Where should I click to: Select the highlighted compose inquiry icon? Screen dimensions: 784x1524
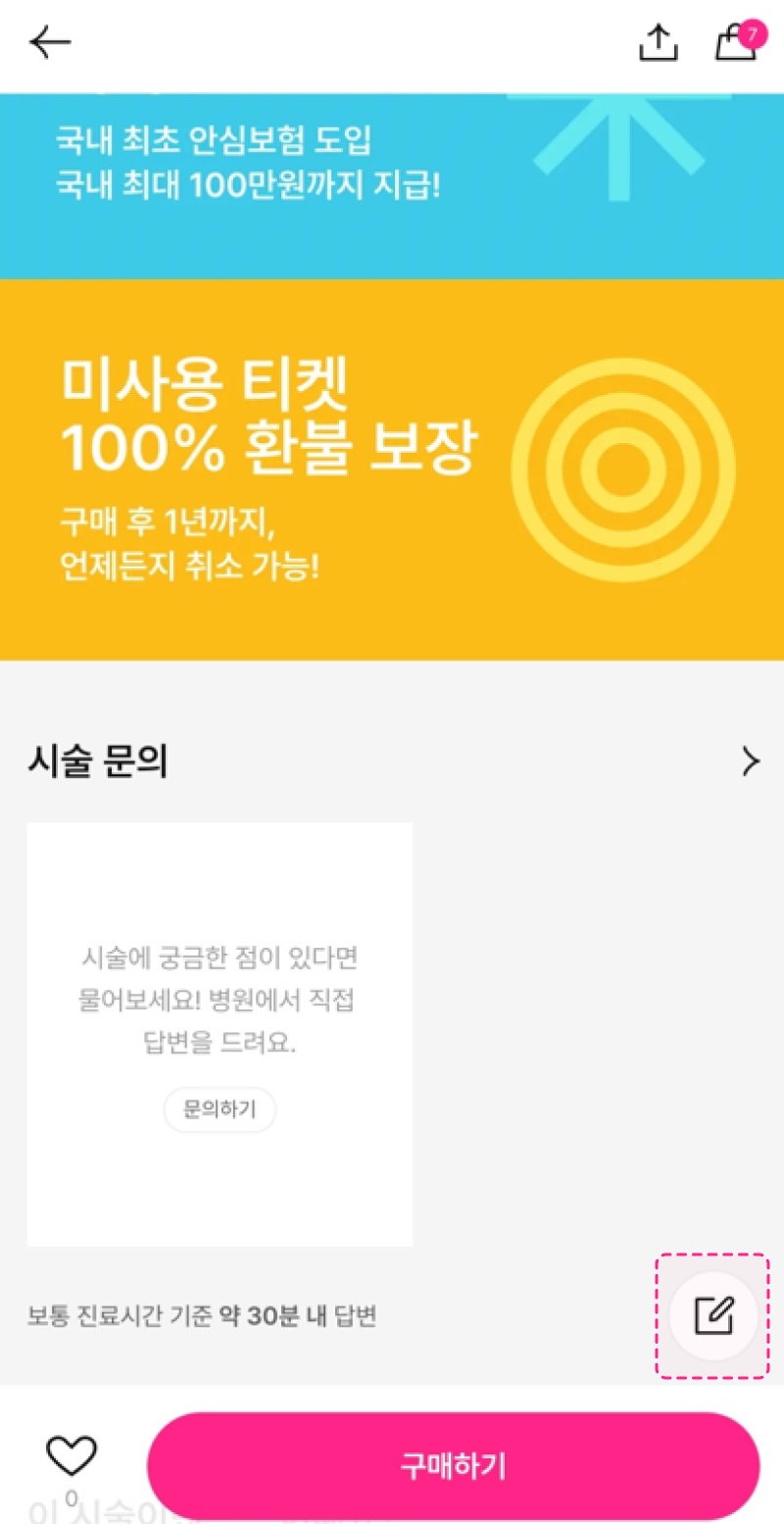coord(711,1316)
